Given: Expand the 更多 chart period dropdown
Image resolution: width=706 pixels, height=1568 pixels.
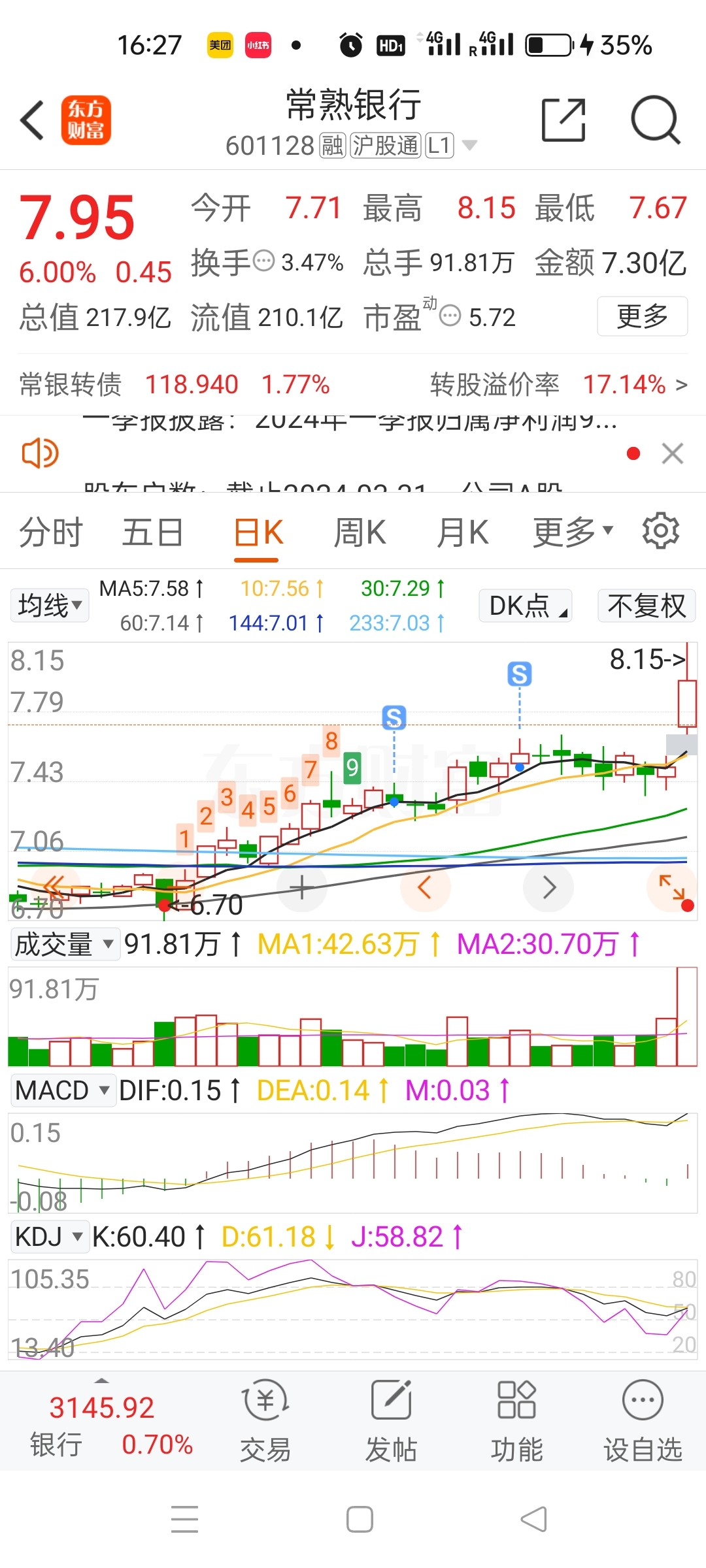Looking at the screenshot, I should click(573, 532).
